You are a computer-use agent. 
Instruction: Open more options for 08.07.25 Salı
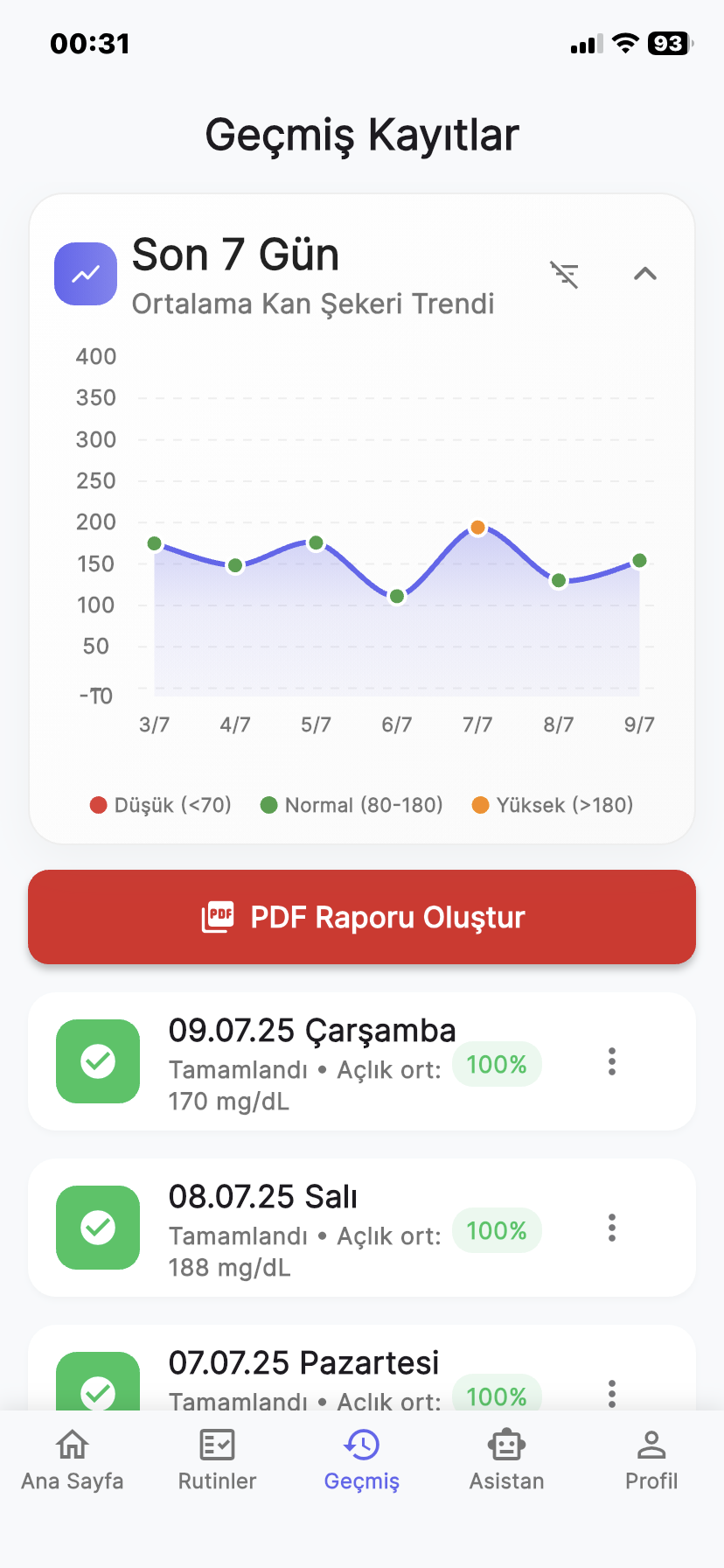point(612,1228)
